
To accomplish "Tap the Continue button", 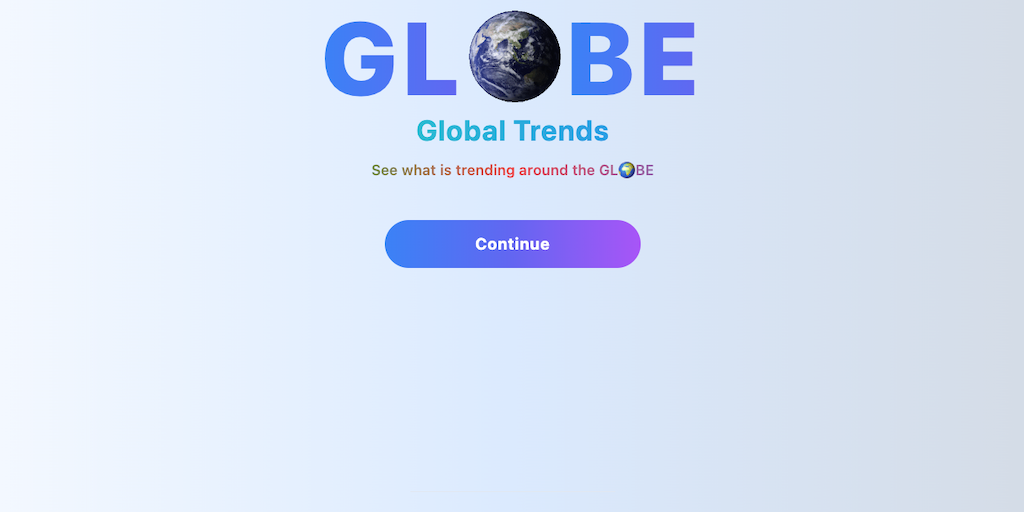I will click(512, 244).
